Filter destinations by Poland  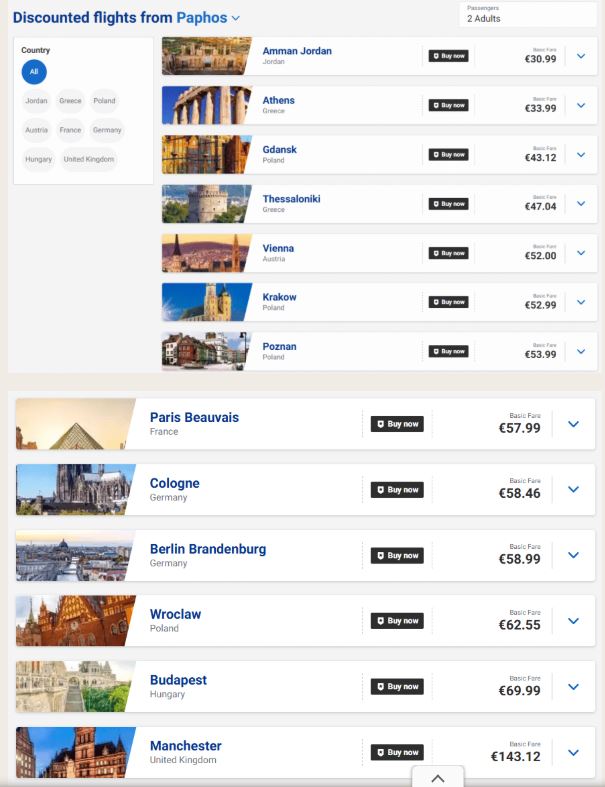click(103, 101)
